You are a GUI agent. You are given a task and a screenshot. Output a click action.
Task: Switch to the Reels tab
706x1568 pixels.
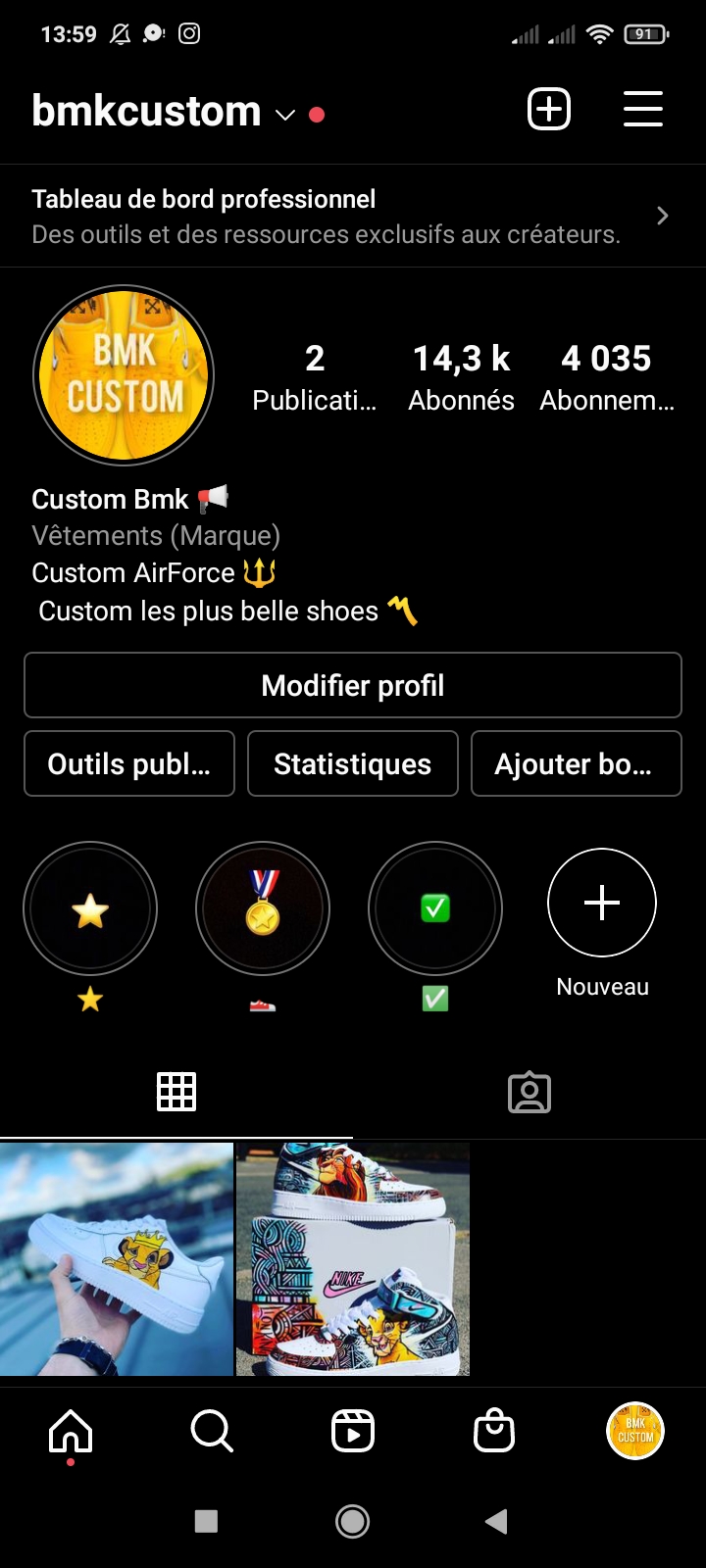pos(353,1432)
